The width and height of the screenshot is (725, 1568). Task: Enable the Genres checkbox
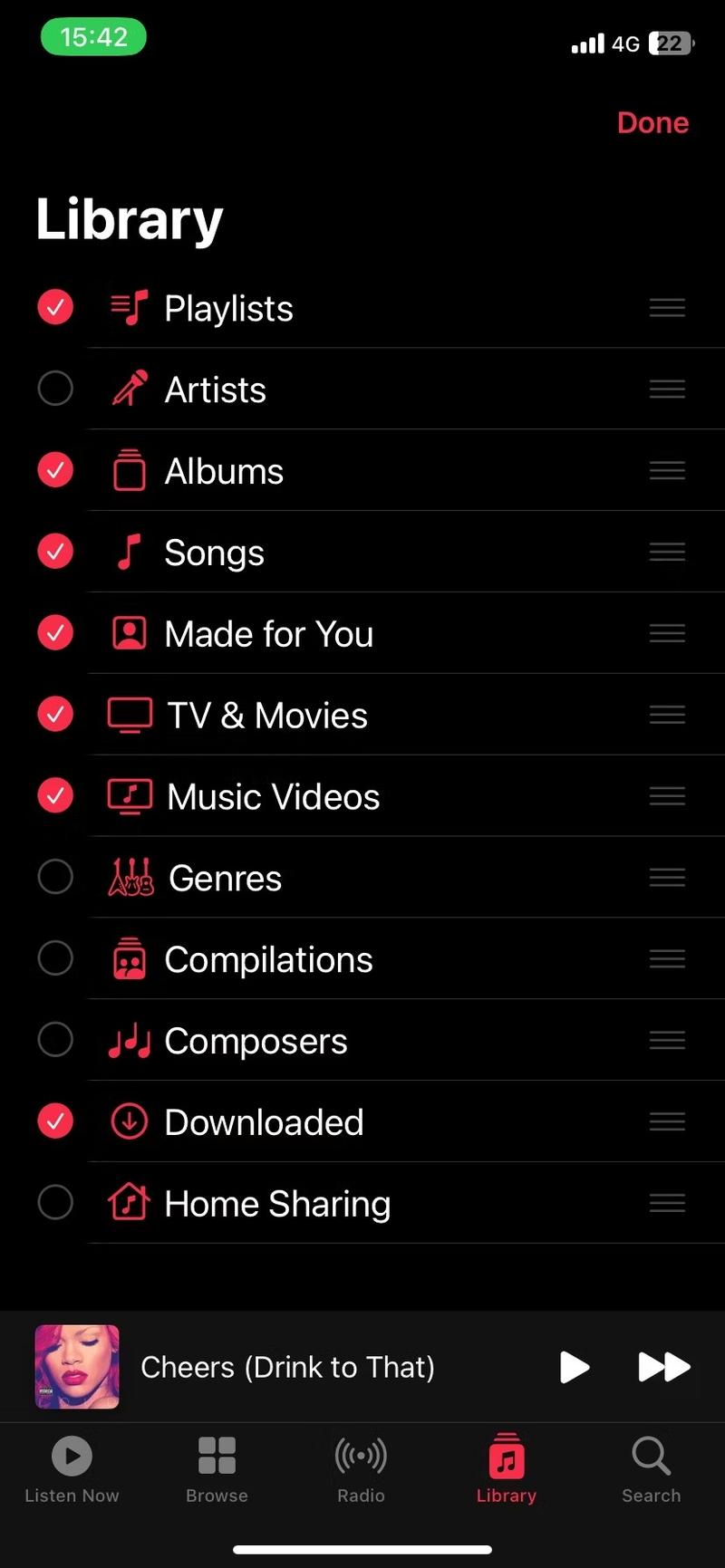[x=55, y=877]
